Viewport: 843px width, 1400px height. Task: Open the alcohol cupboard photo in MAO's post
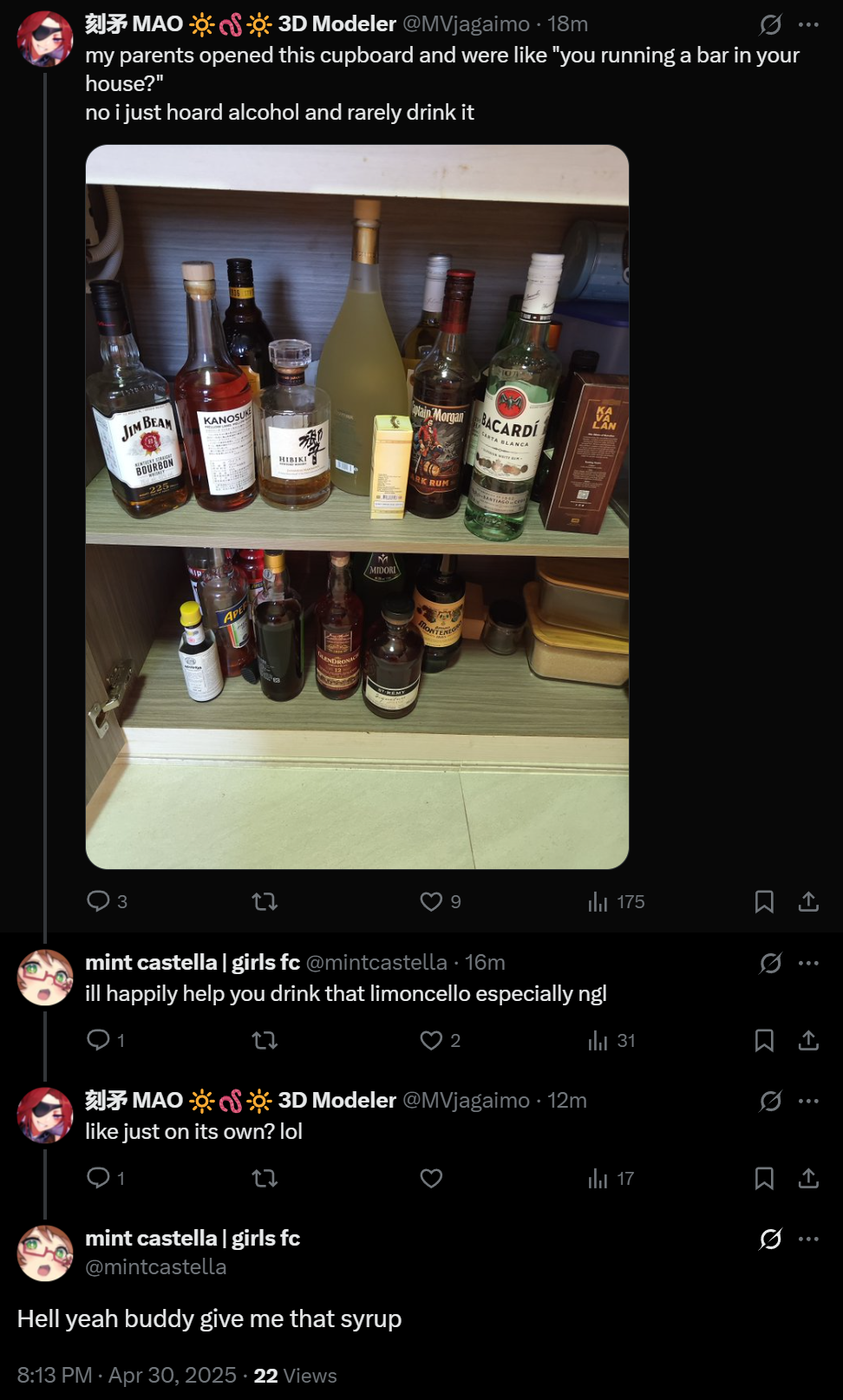pyautogui.click(x=356, y=507)
